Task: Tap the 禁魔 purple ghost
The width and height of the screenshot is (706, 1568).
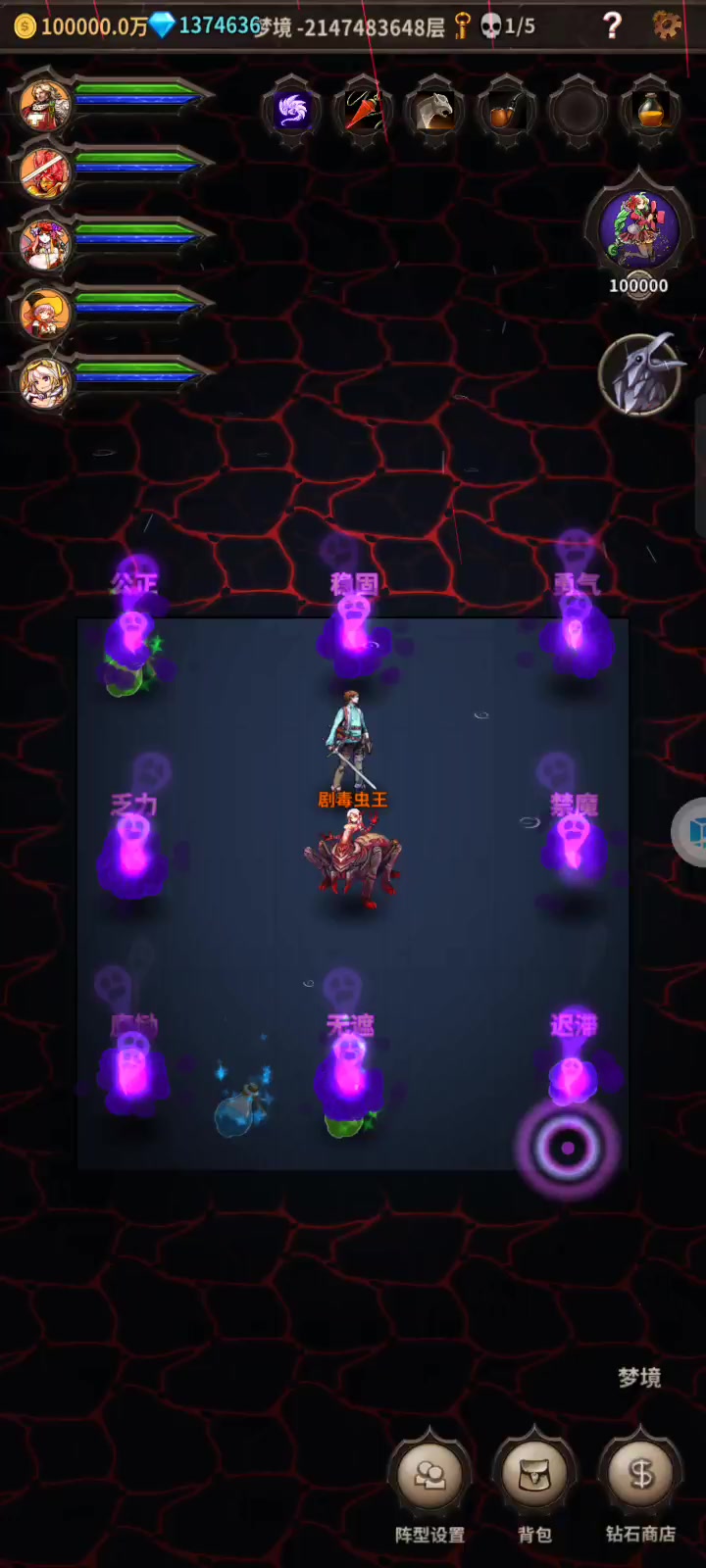Action: (x=574, y=838)
